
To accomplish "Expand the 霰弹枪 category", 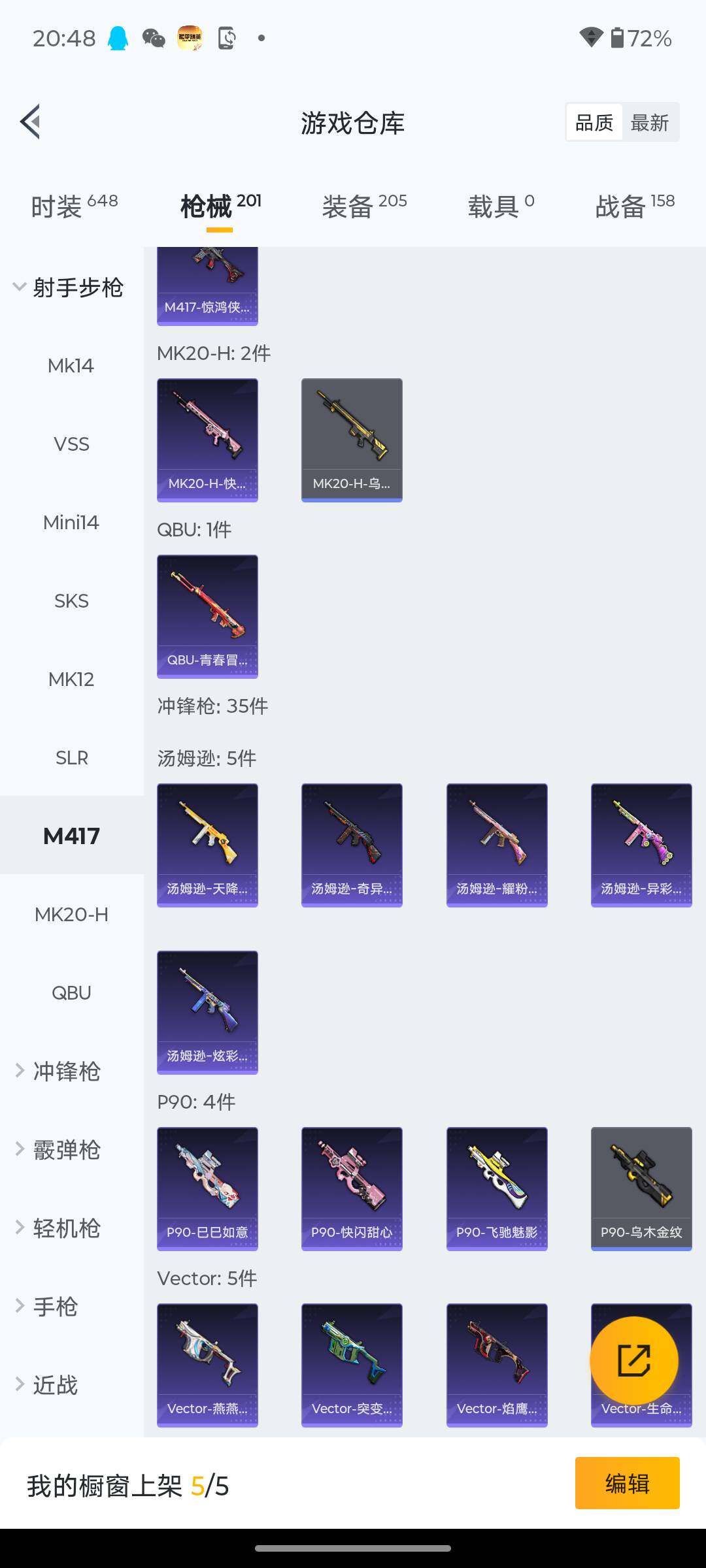I will click(x=65, y=1150).
